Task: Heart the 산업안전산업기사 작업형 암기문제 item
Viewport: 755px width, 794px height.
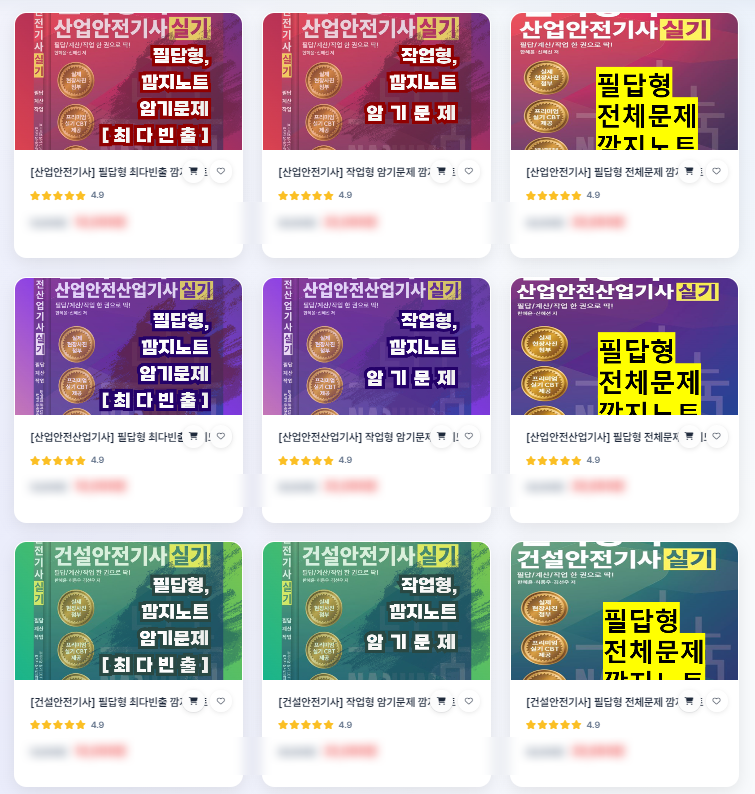Action: pos(469,437)
